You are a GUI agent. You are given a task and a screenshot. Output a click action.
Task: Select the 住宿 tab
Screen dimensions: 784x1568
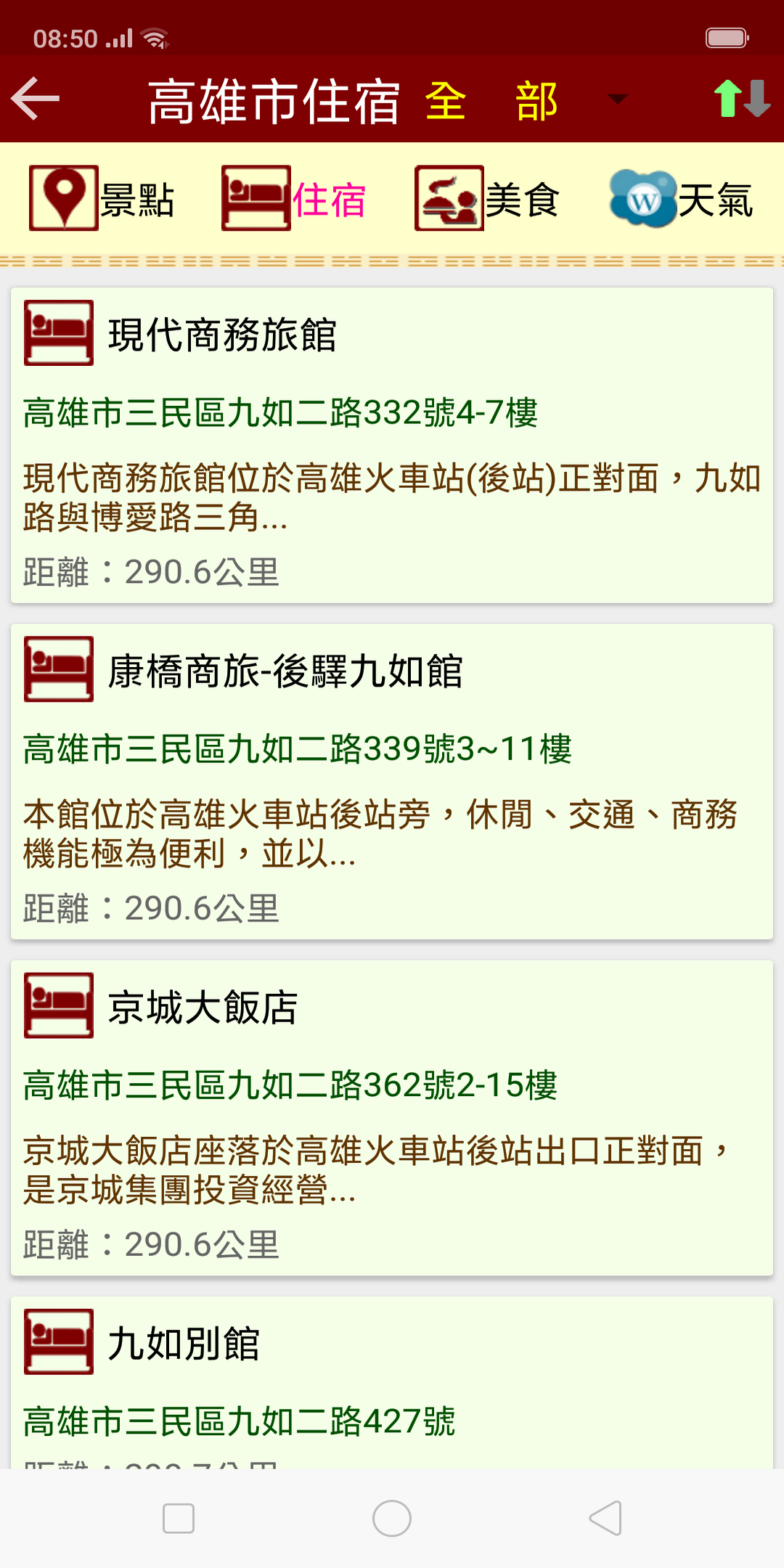coord(294,198)
